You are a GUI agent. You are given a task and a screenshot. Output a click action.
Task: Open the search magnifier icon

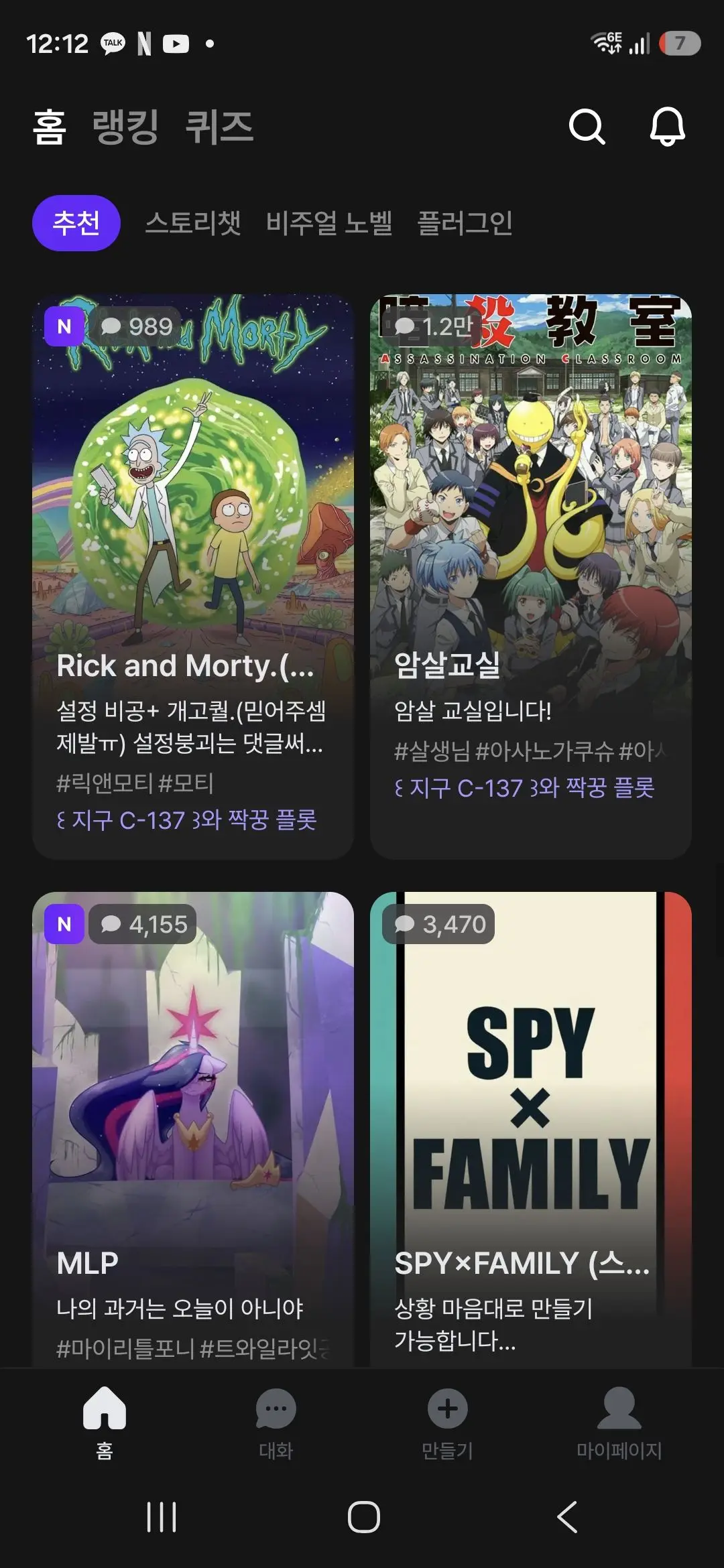point(587,127)
